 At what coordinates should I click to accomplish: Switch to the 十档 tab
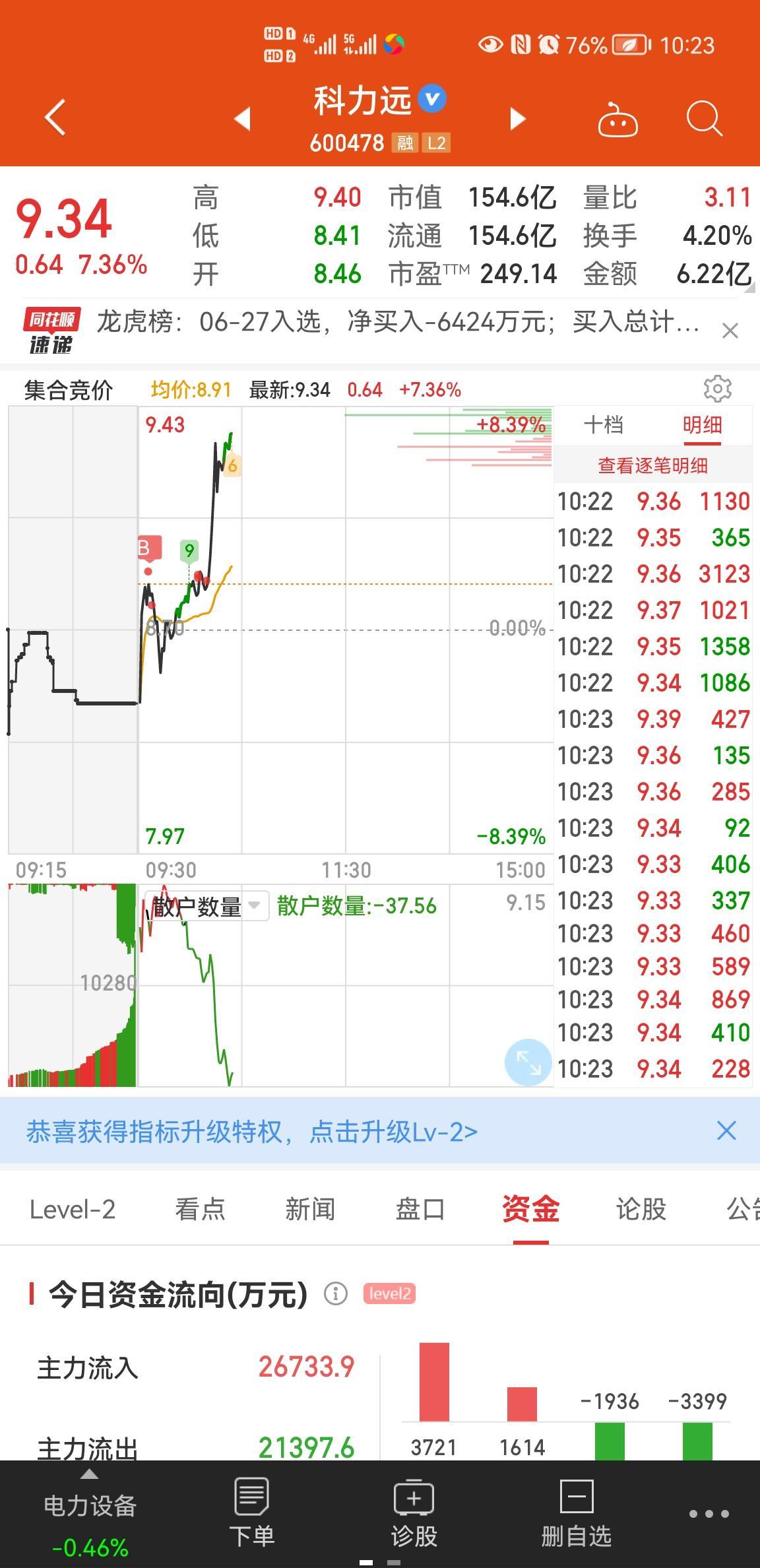coord(604,425)
